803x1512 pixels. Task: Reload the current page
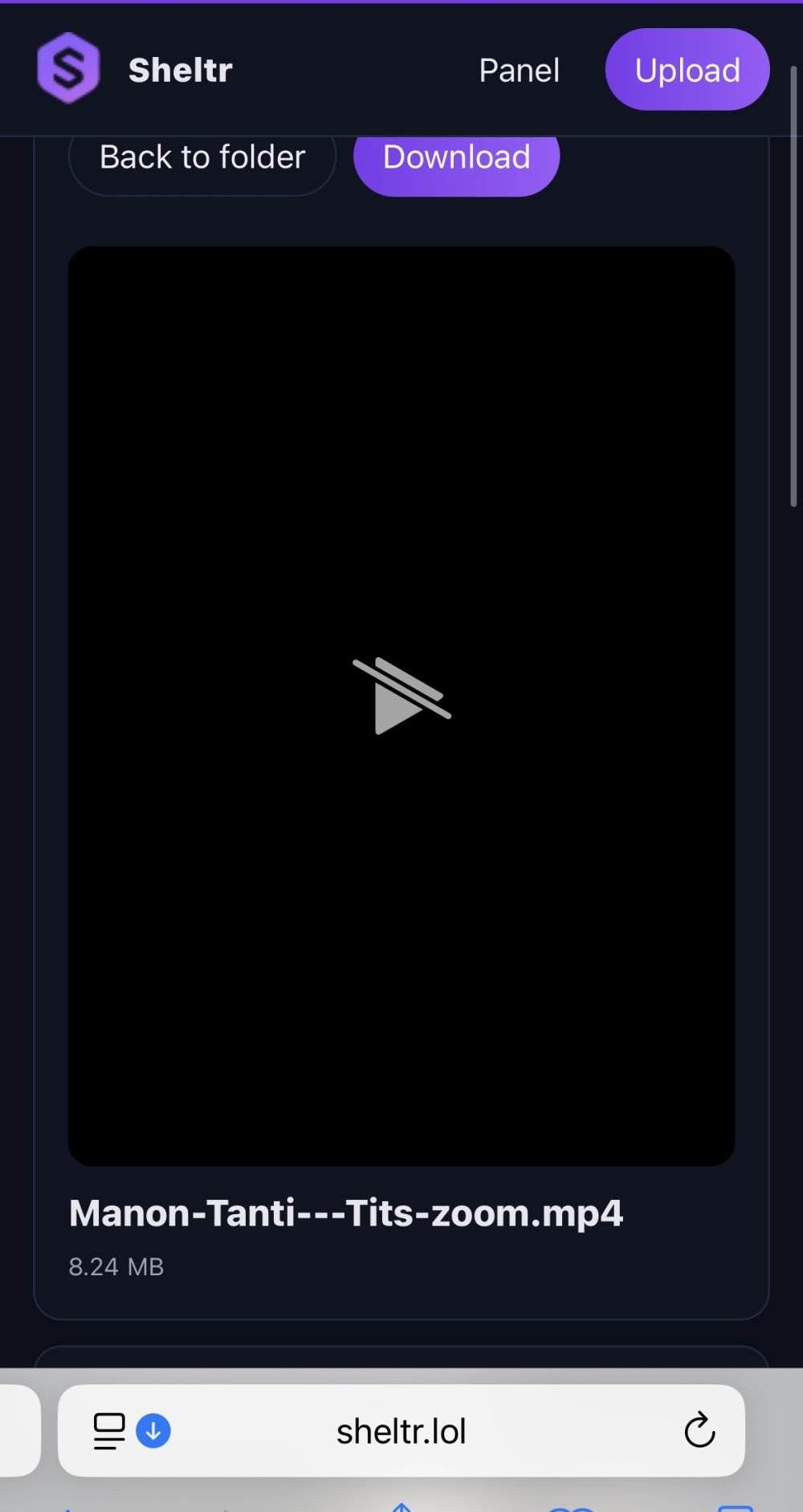(x=699, y=1431)
